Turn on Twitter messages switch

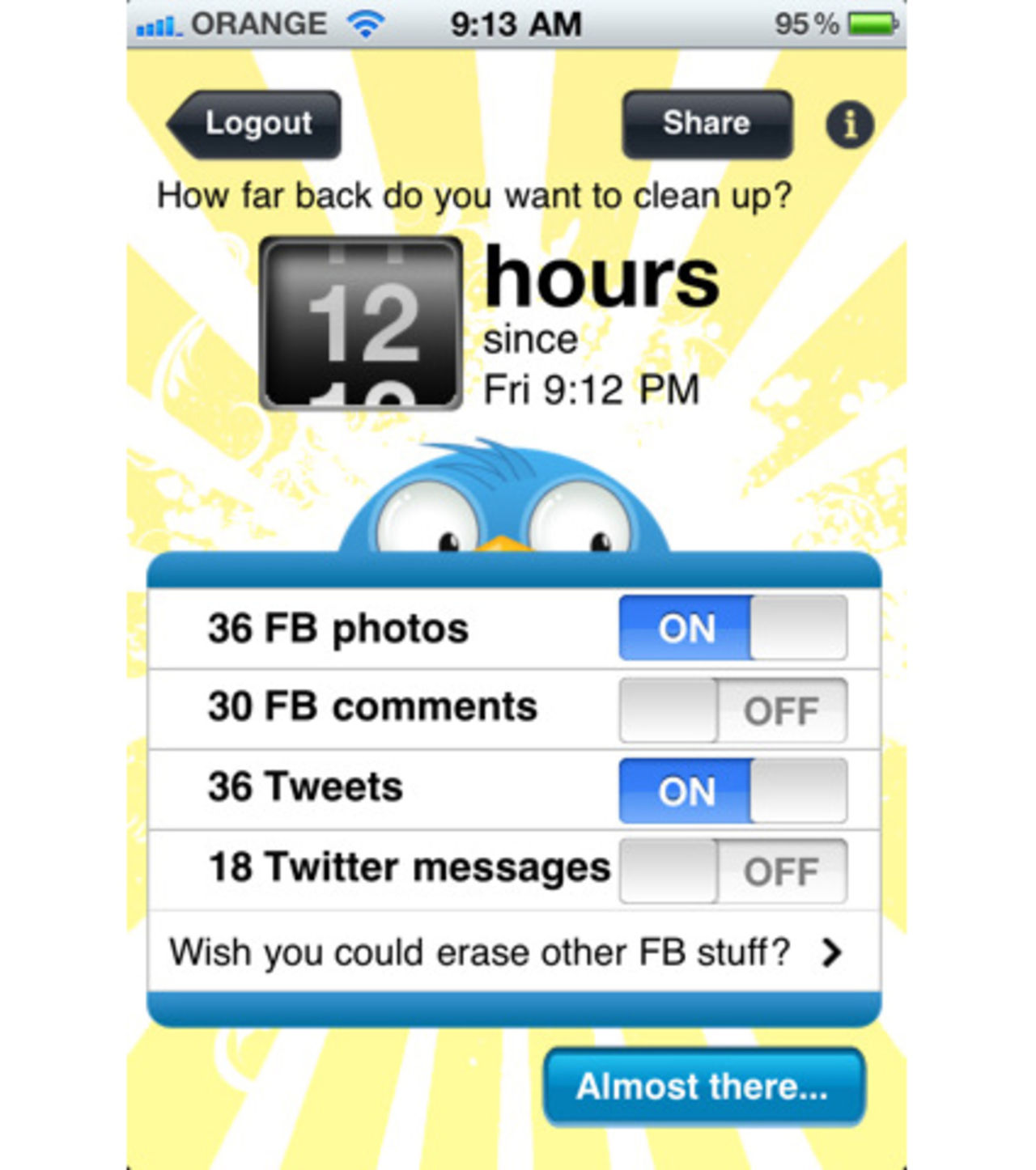click(x=732, y=871)
